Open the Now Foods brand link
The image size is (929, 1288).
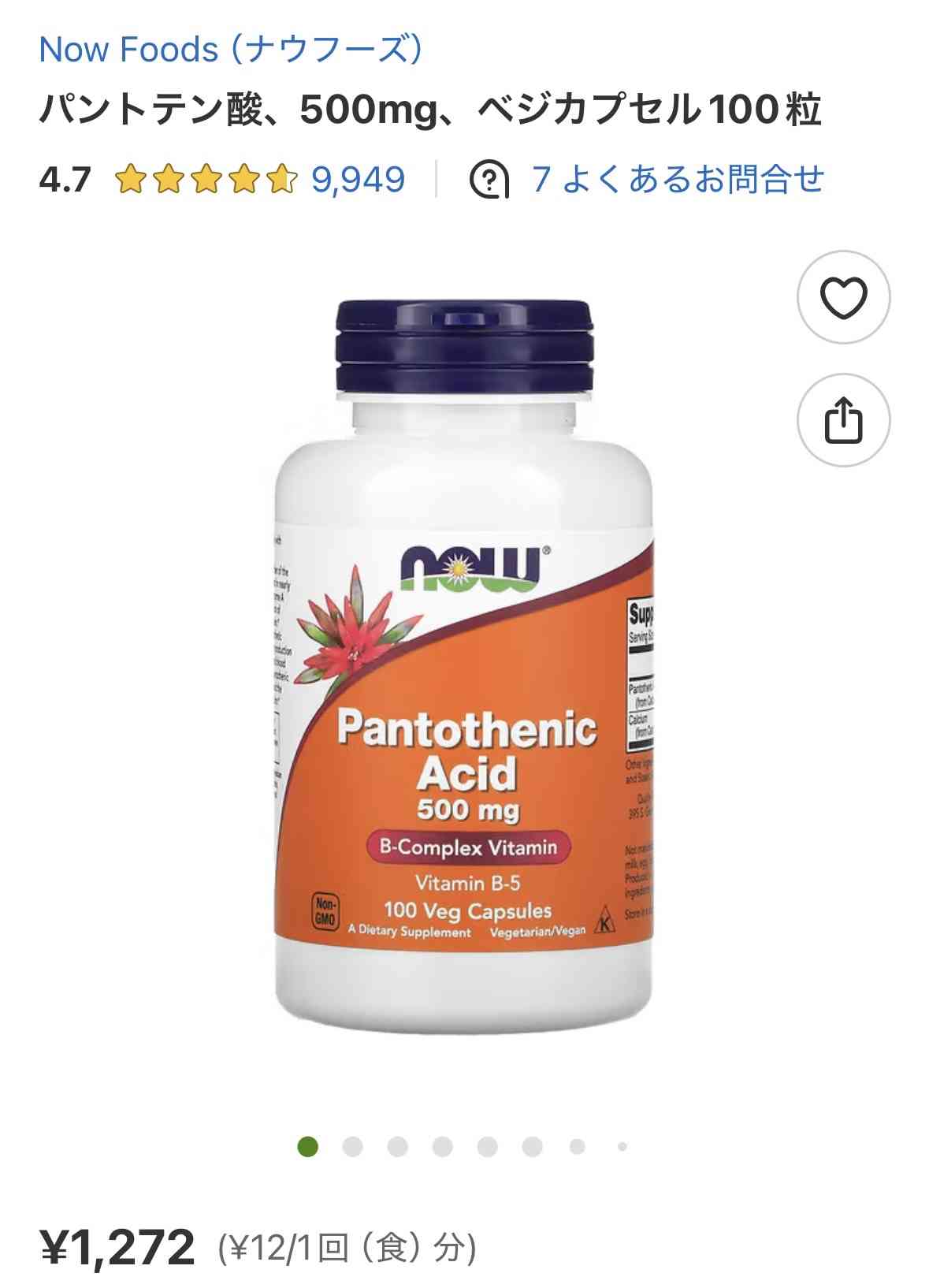pyautogui.click(x=231, y=50)
